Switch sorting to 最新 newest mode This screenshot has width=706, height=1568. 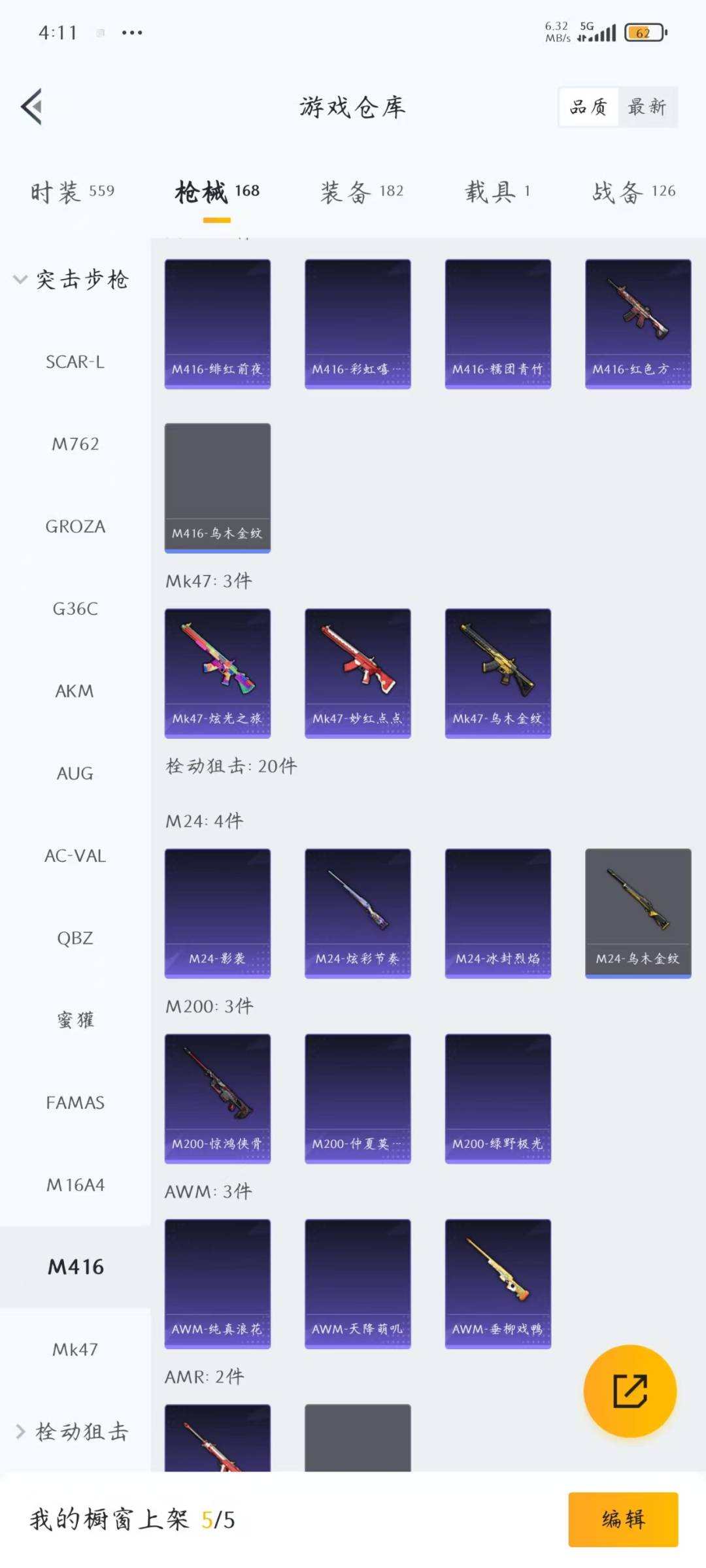(x=647, y=106)
